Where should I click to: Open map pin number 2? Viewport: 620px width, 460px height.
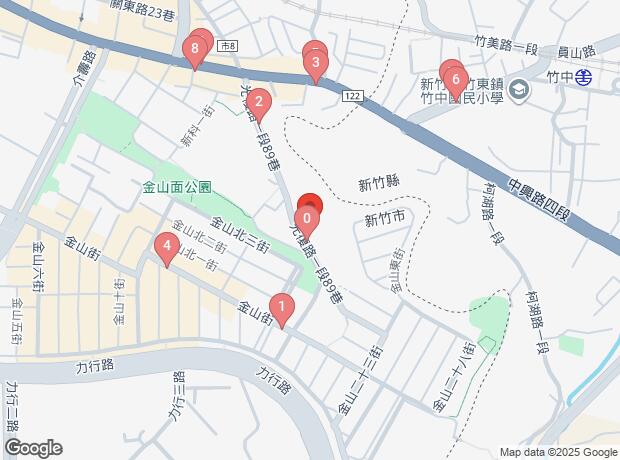point(258,101)
